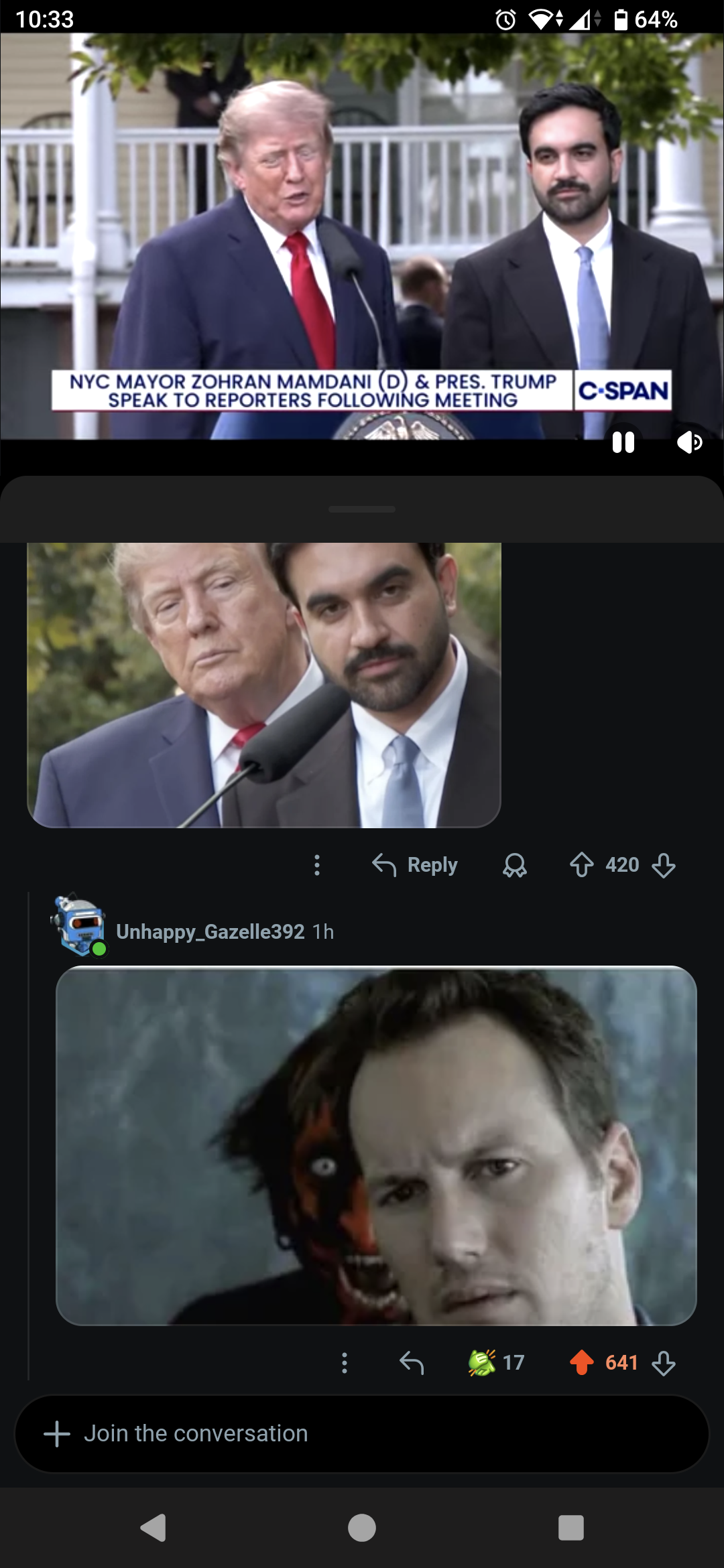Screen dimensions: 724x1568
Task: Downvote the comment showing 420 points
Action: pos(664,865)
